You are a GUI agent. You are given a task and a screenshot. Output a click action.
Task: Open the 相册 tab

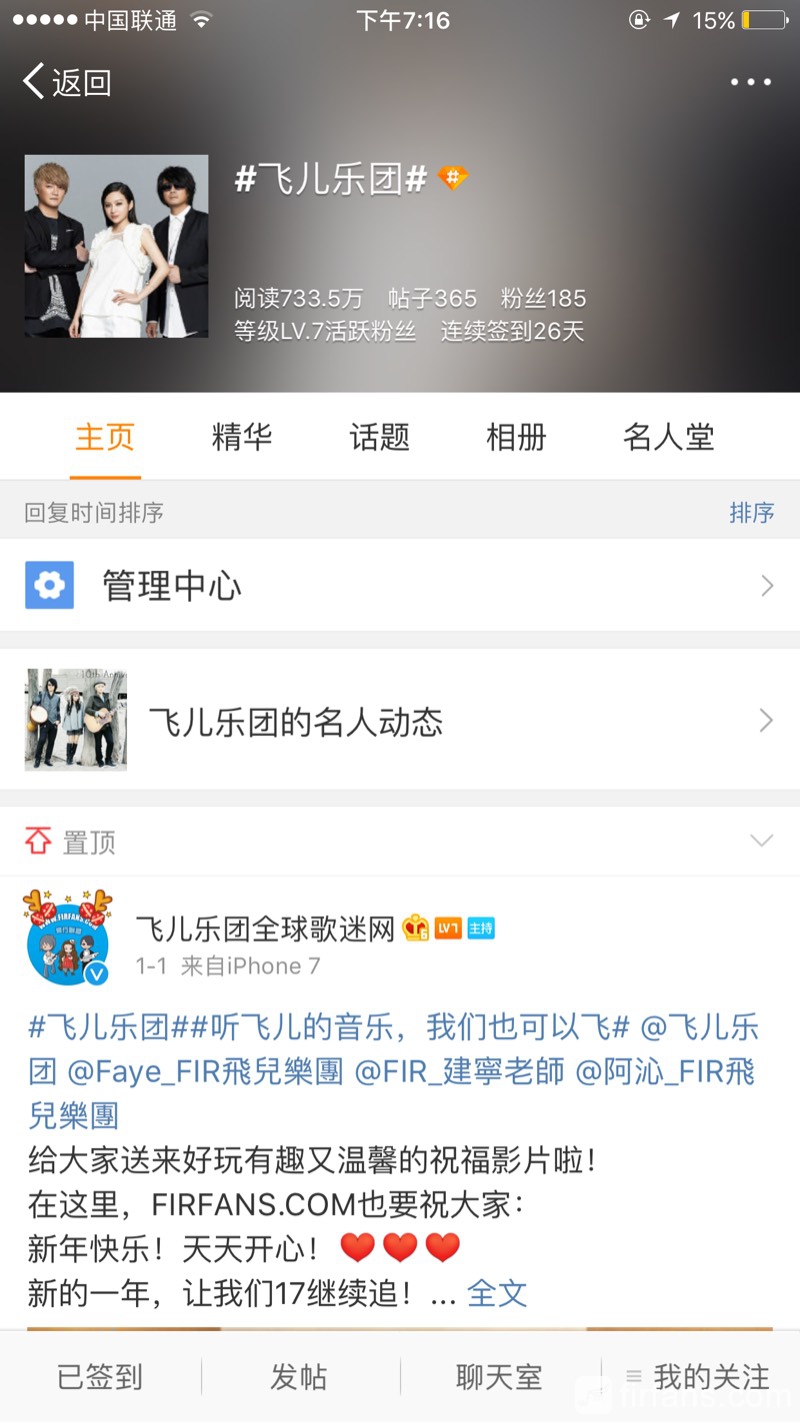coord(516,437)
